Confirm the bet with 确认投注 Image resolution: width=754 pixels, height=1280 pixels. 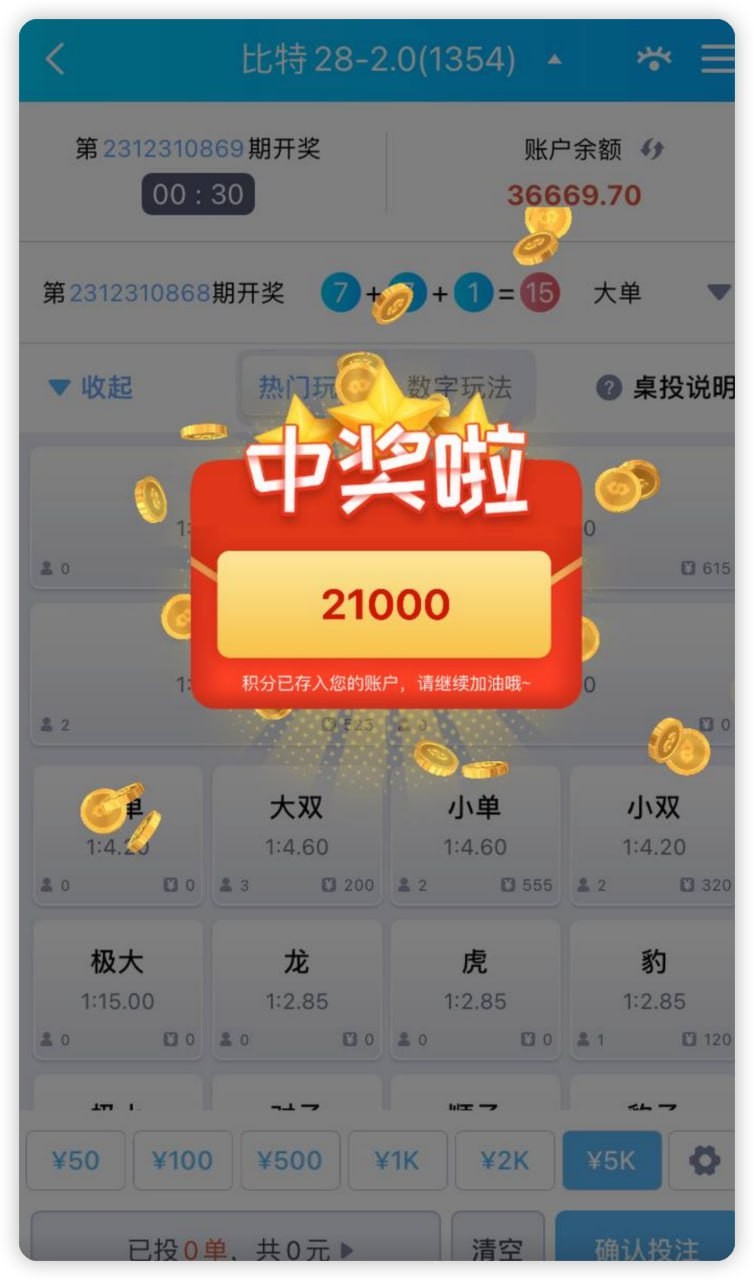(646, 1246)
